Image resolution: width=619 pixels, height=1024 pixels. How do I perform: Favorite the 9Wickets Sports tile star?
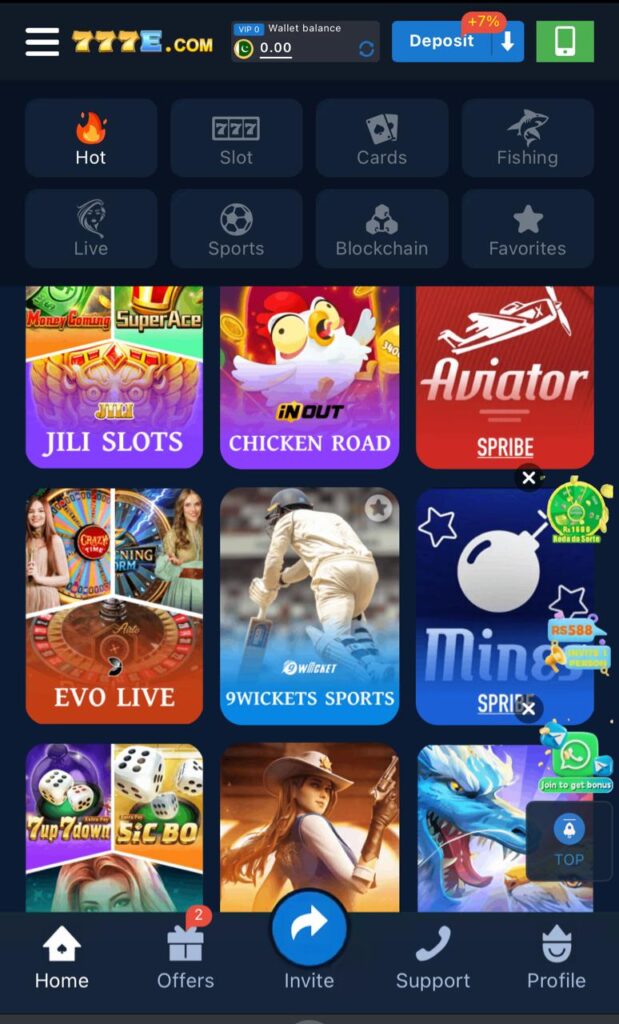pyautogui.click(x=378, y=508)
